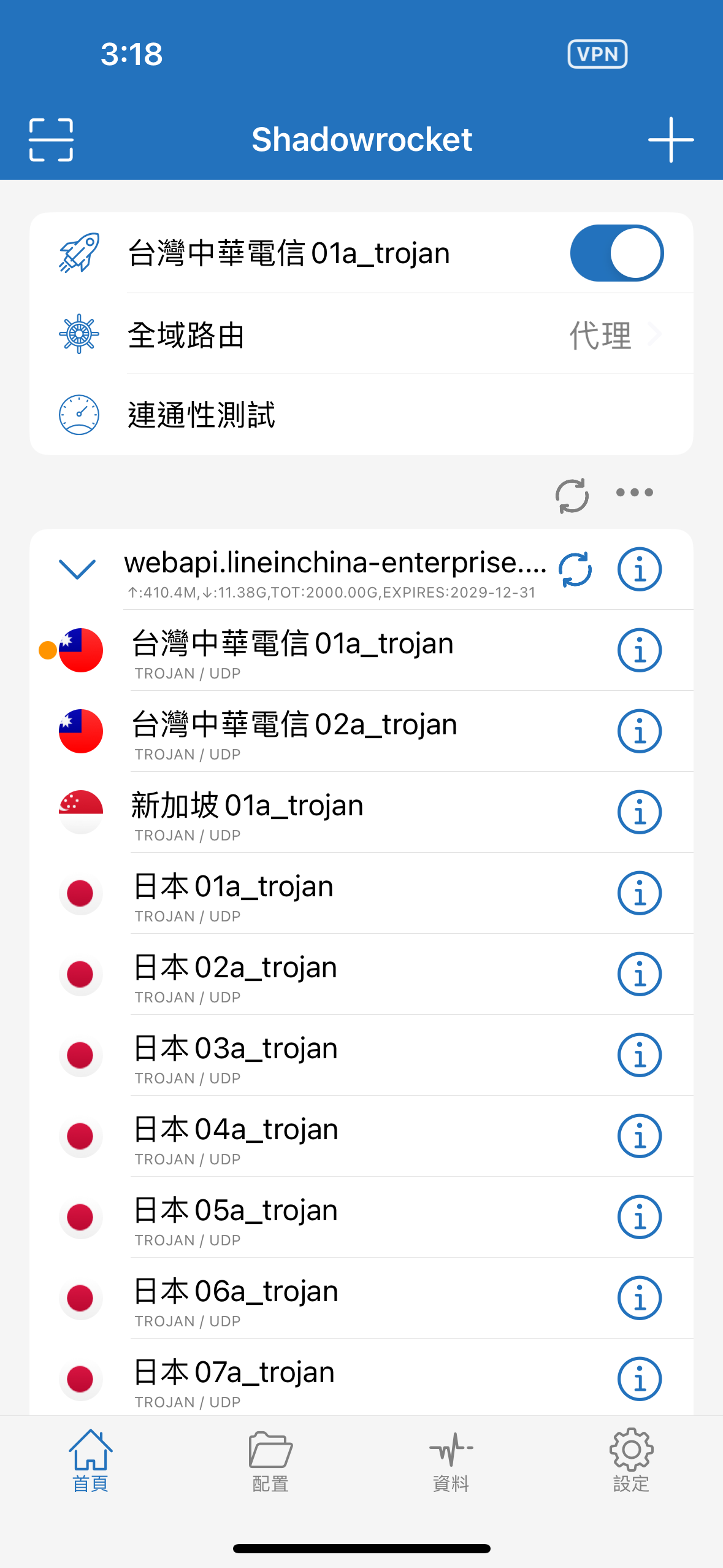
Task: Show details of 台灣中華電信 01a_trojan node
Action: tap(639, 650)
